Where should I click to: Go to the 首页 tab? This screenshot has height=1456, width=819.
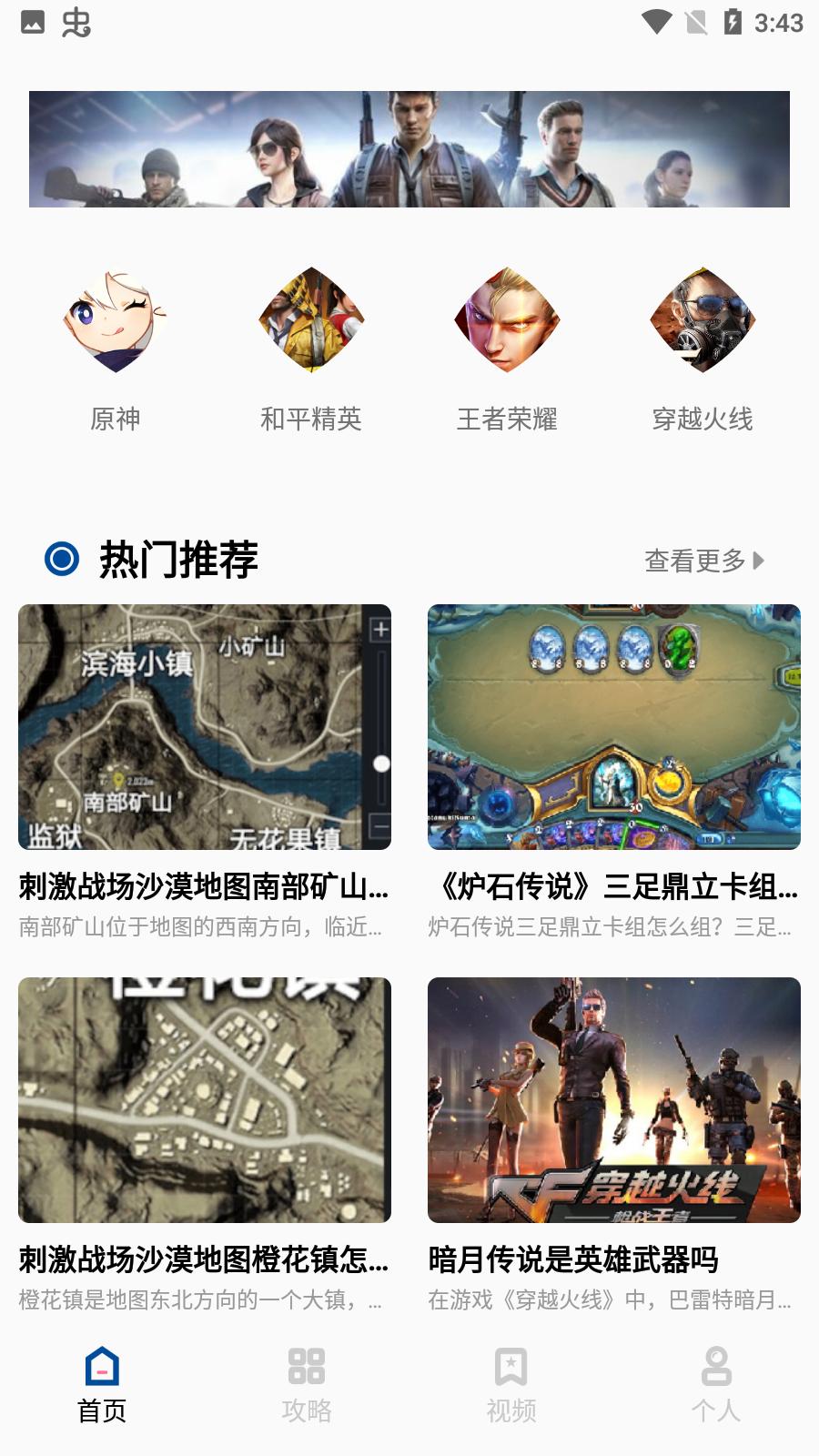coord(102,1385)
